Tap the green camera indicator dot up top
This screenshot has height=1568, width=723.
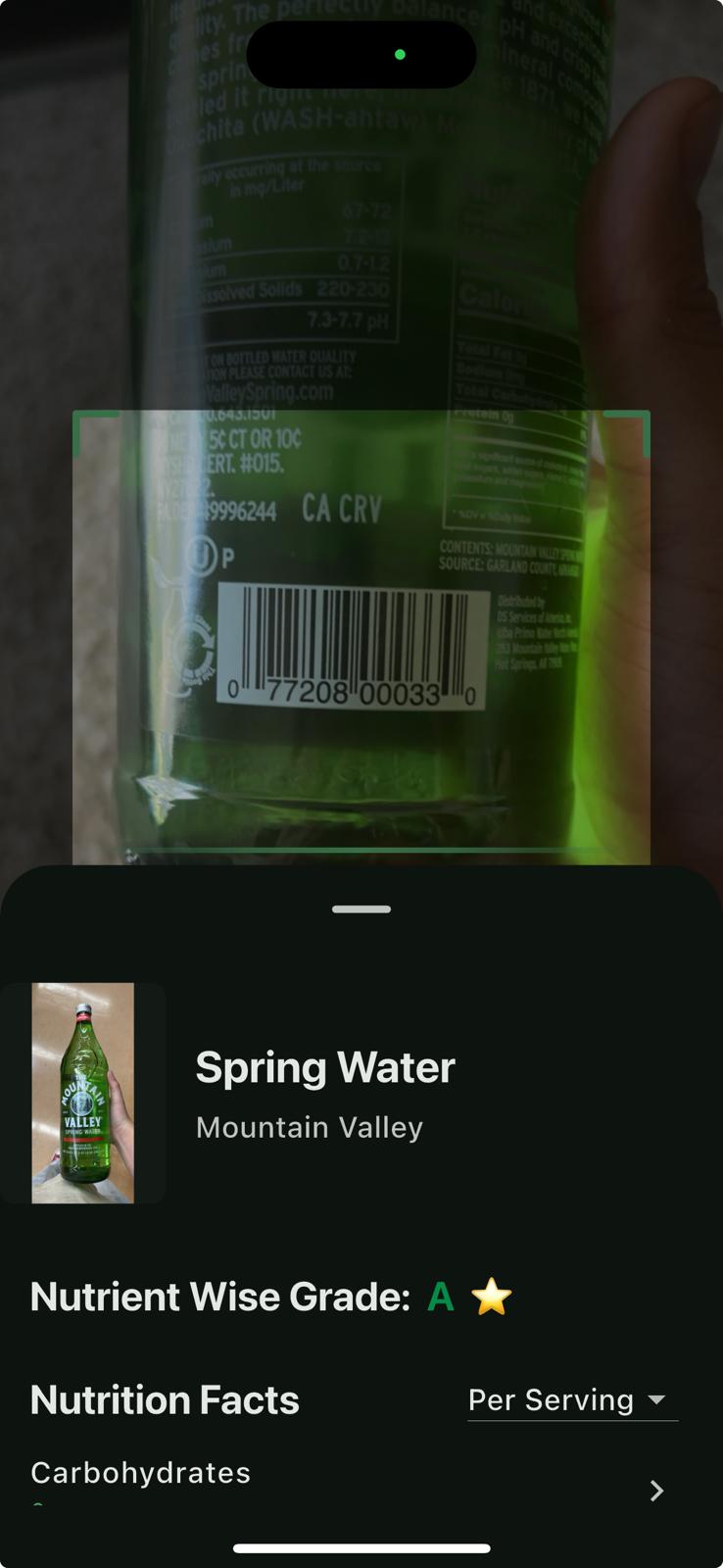point(401,55)
